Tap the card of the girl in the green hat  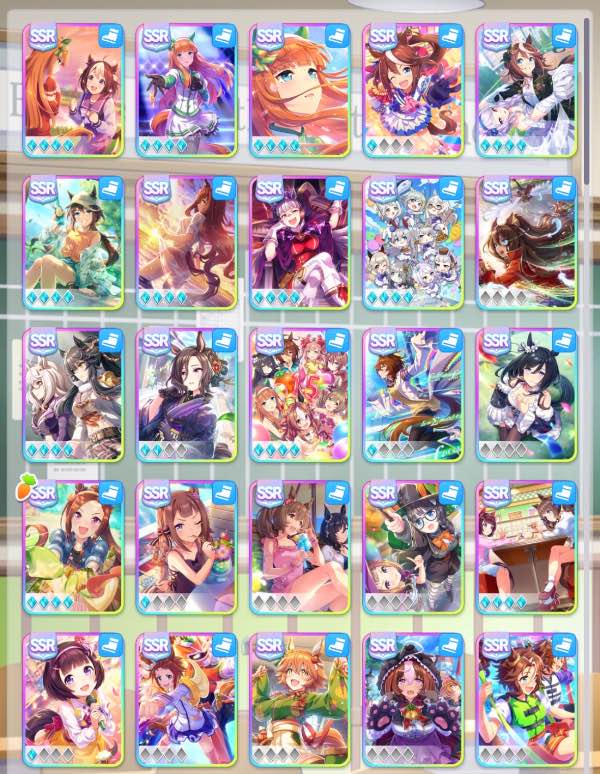[x=73, y=243]
